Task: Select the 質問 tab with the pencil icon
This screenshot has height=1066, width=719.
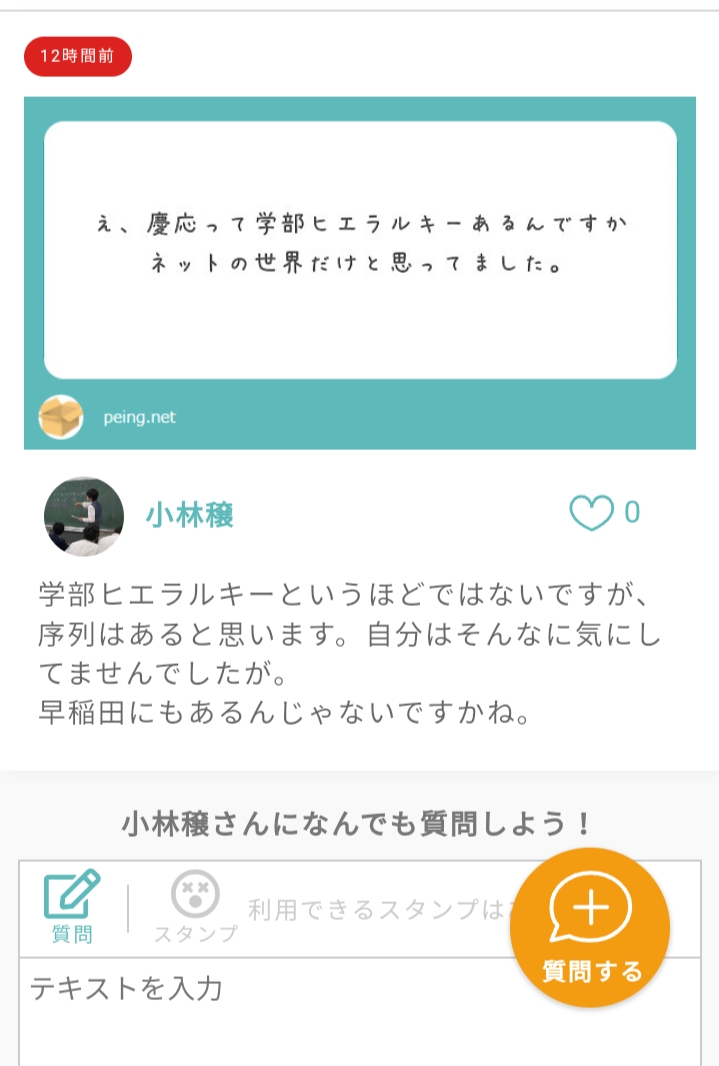Action: [72, 907]
